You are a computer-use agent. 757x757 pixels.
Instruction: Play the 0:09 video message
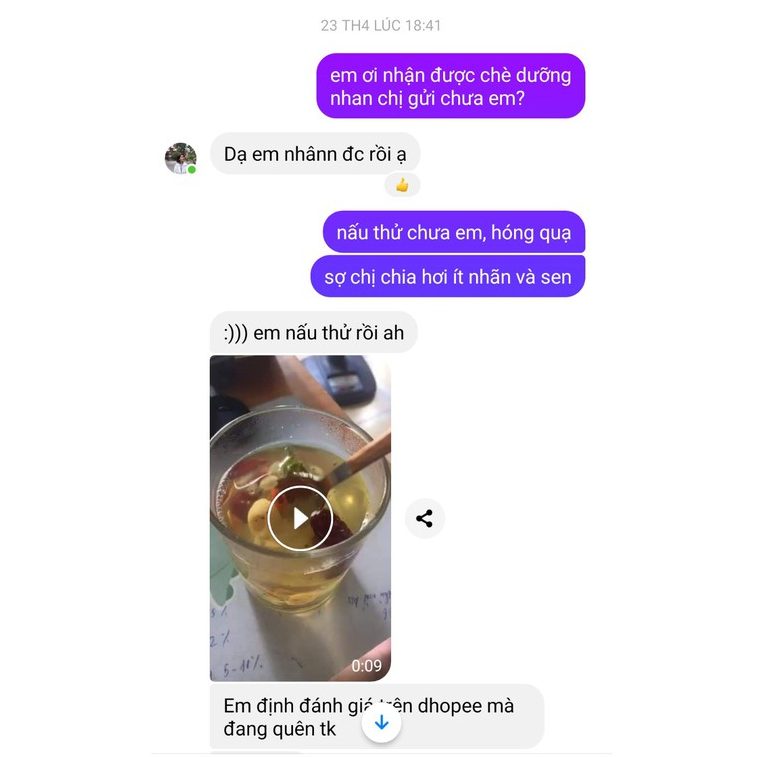point(300,518)
